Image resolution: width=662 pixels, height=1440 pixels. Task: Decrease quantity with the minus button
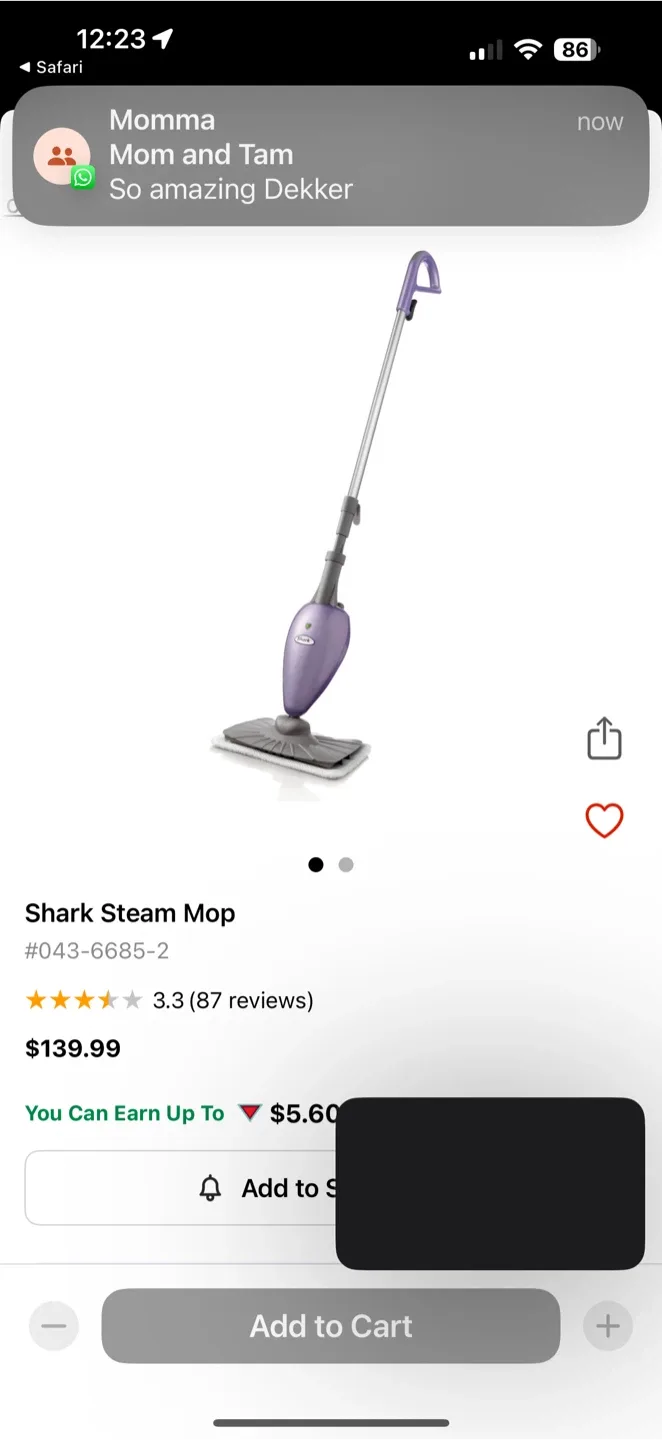click(x=54, y=1326)
